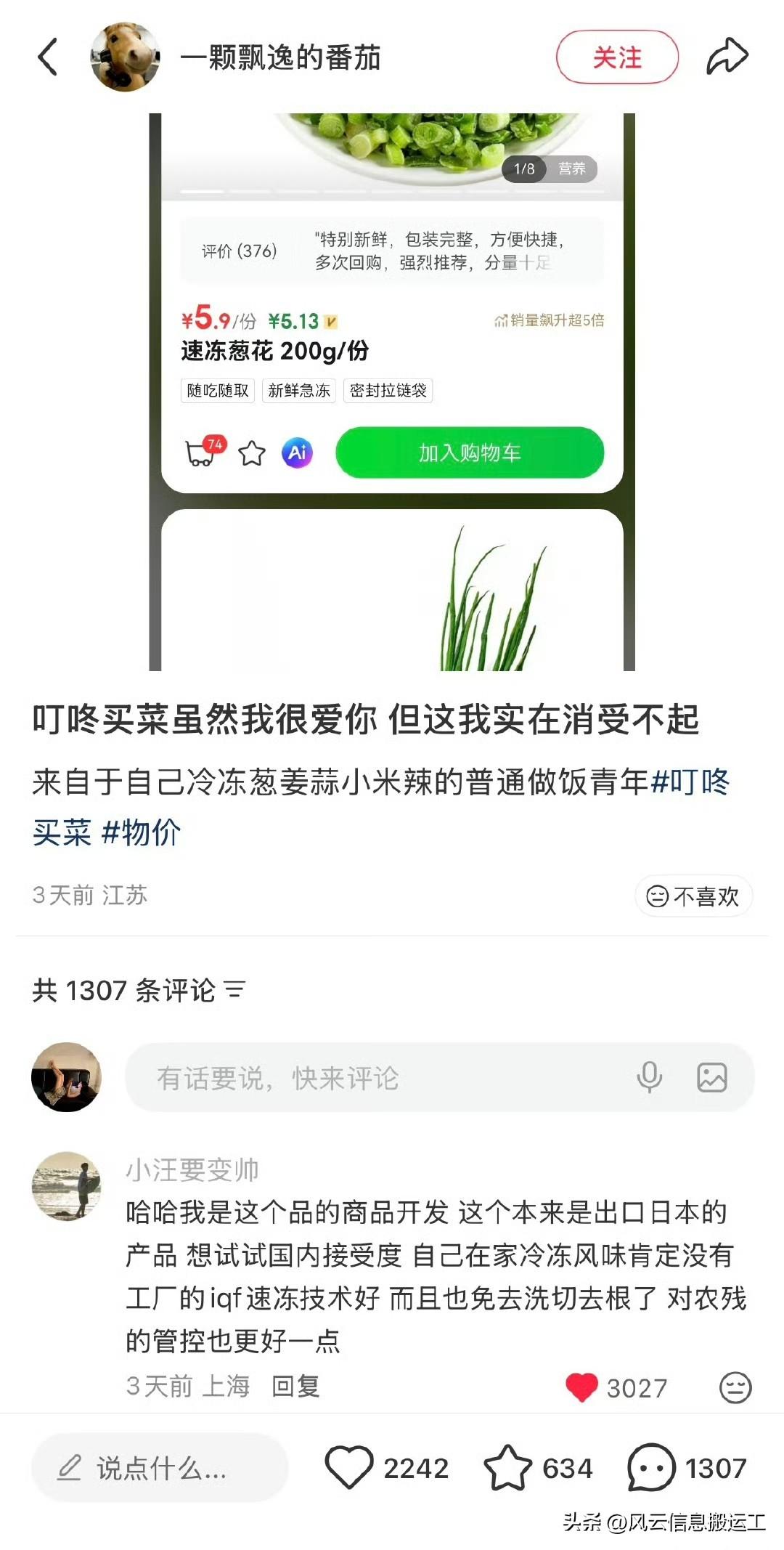Tap the star to favorite the product
This screenshot has height=1550, width=784.
click(x=250, y=453)
